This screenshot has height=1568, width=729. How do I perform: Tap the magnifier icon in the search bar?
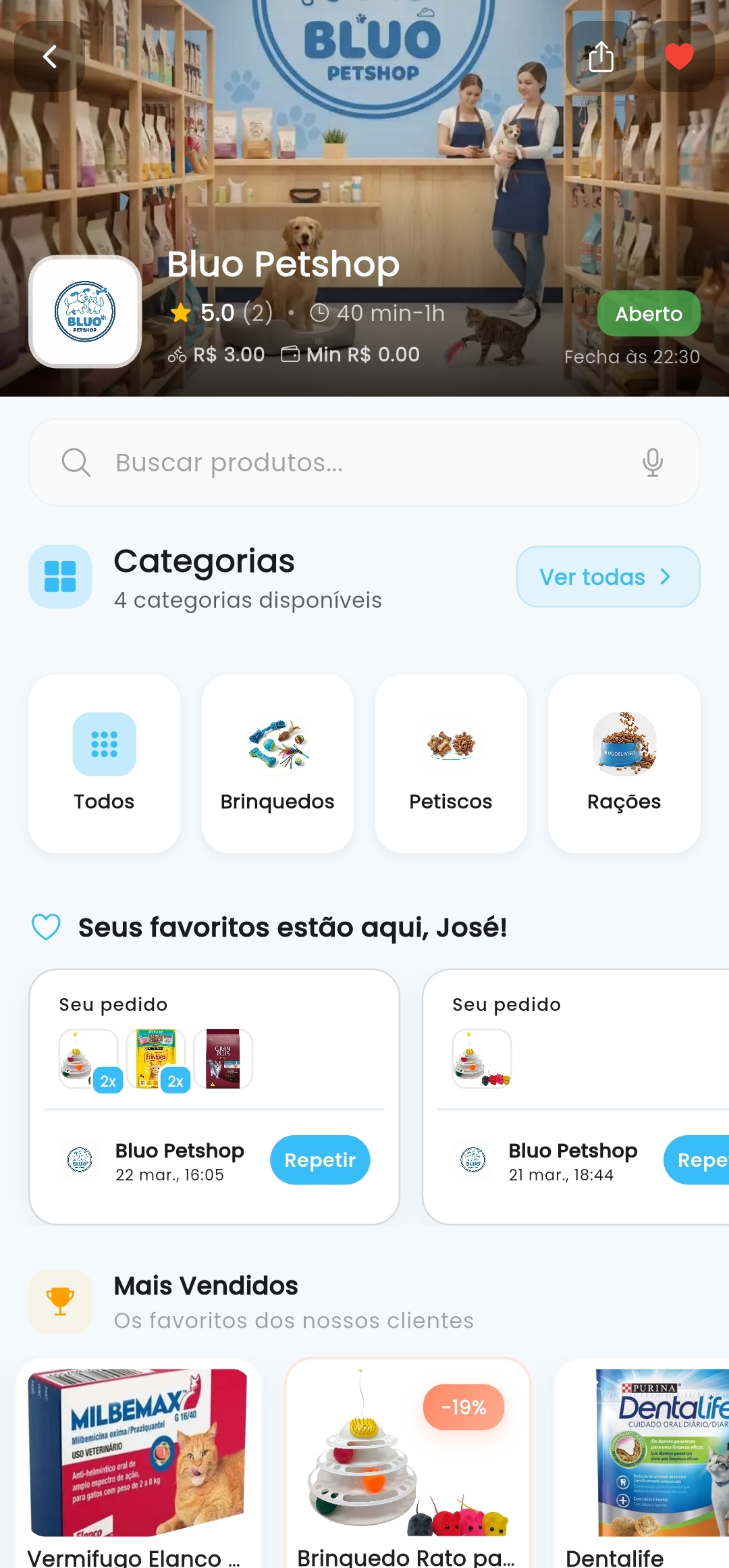[76, 462]
